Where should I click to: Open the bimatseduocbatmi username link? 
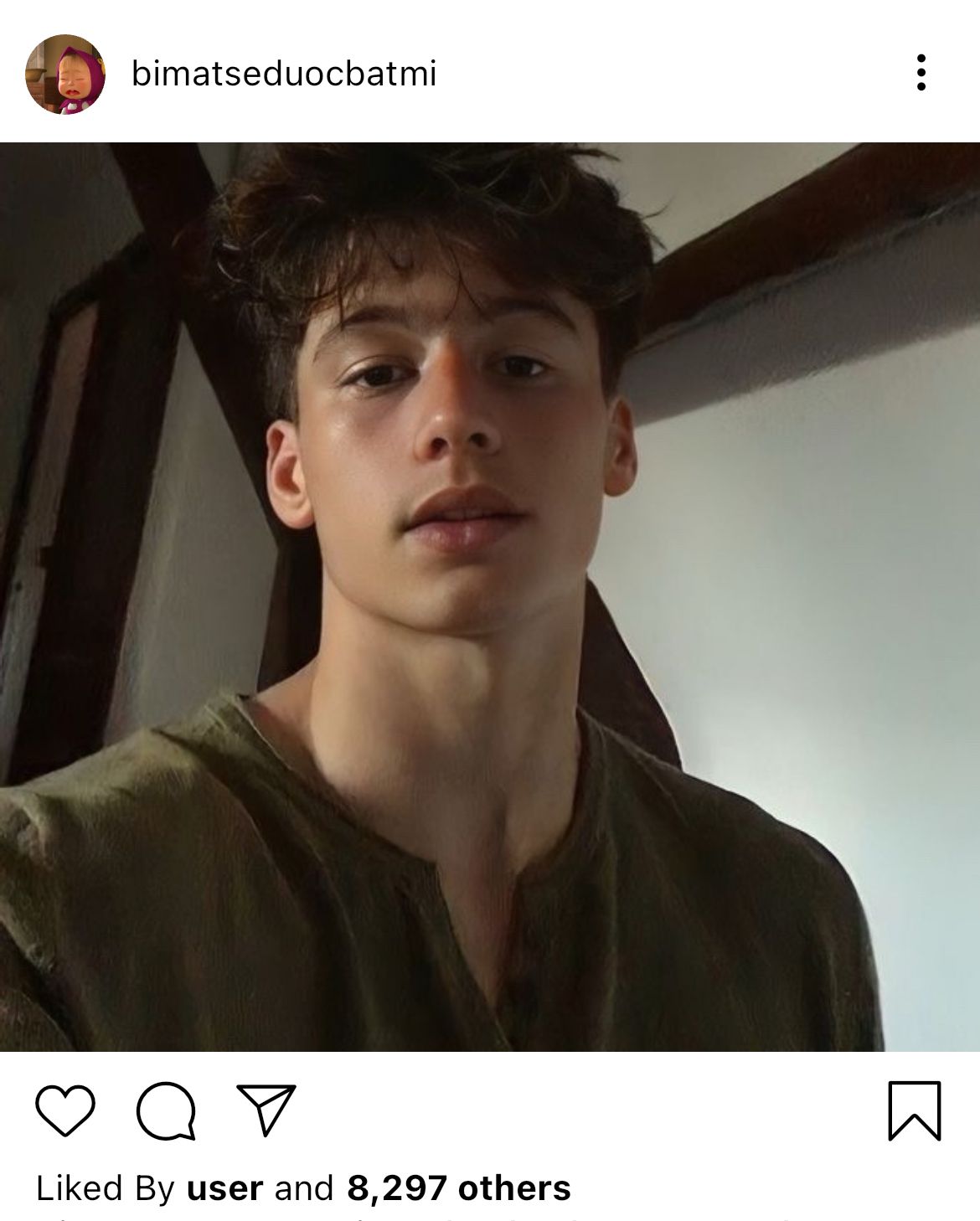click(284, 75)
